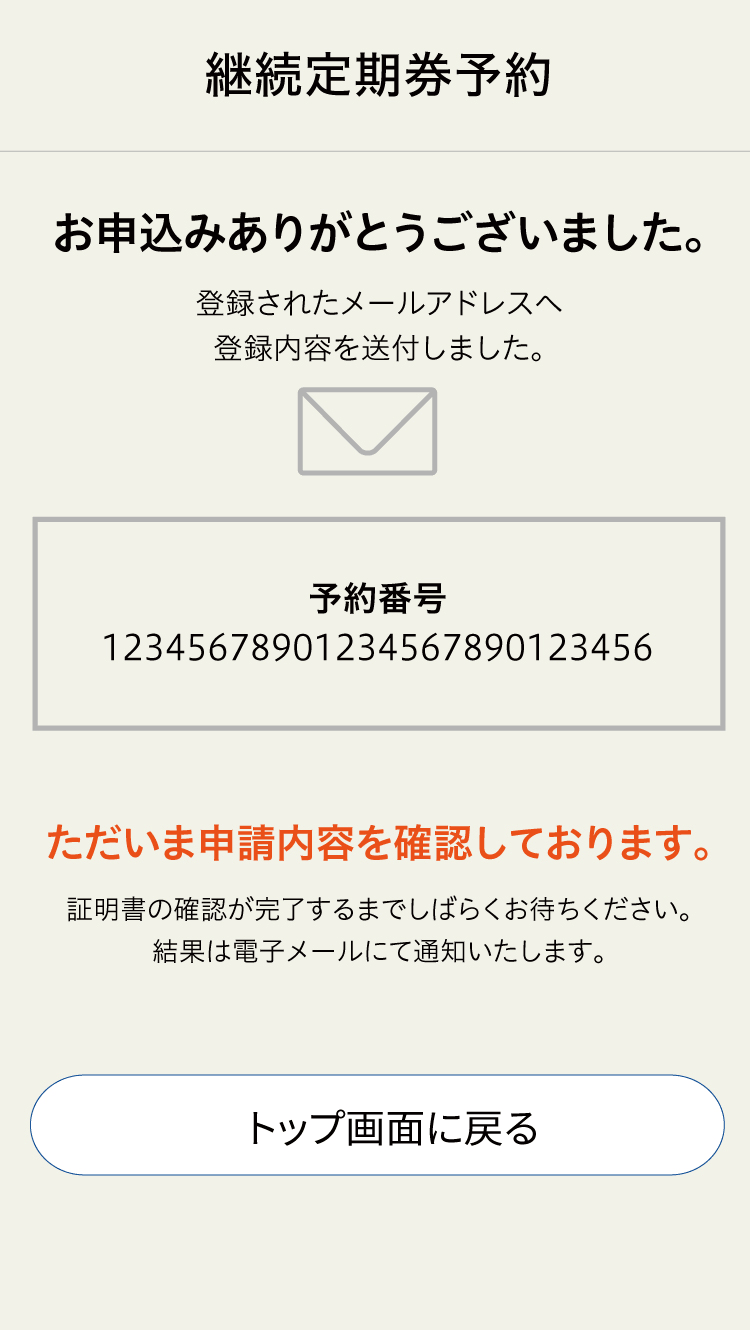Tap the mail graphic above the reservation box

pos(368,432)
